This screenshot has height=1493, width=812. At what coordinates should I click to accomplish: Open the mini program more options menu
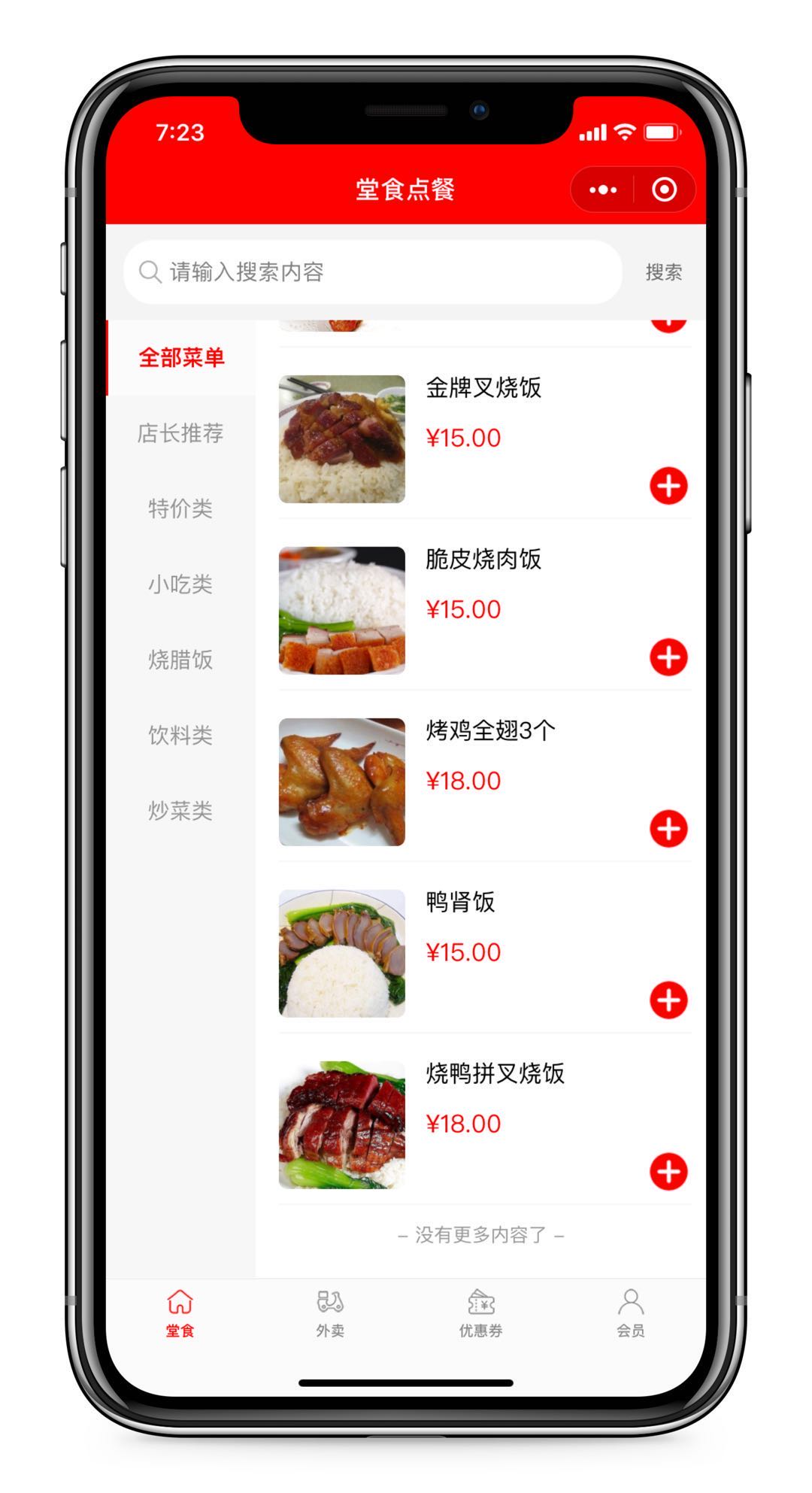(x=603, y=190)
